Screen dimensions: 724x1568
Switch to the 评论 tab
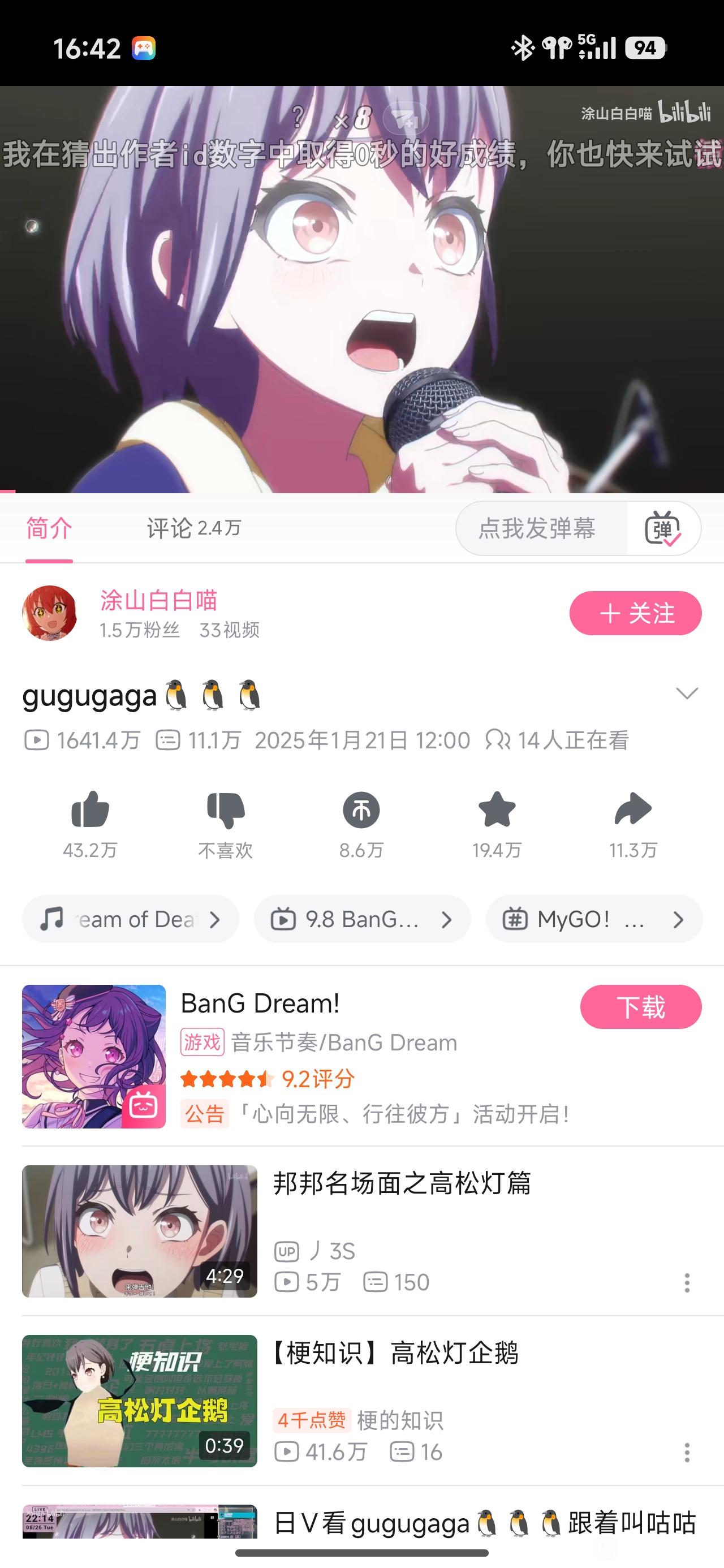click(193, 528)
